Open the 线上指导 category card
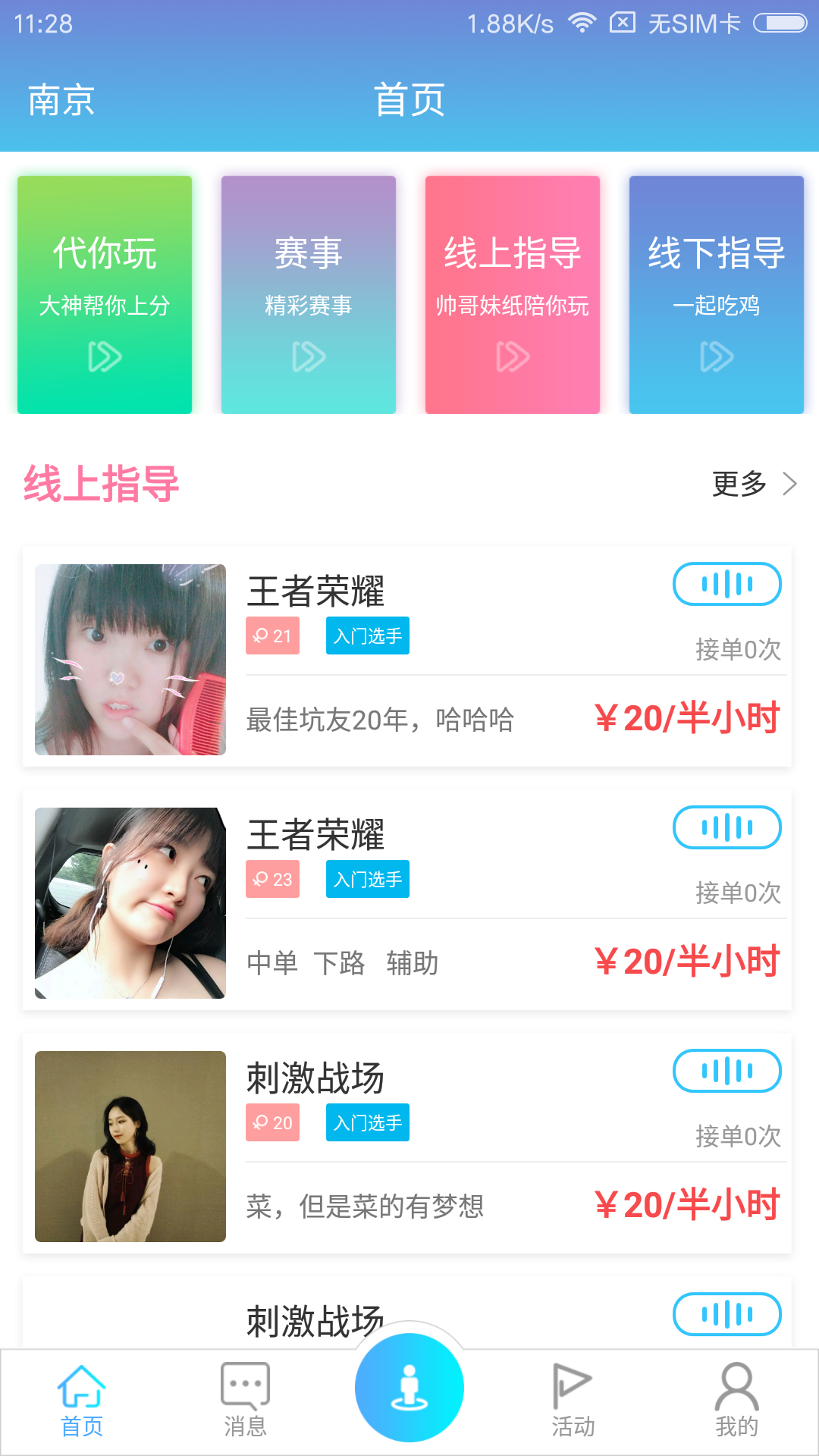 click(513, 294)
